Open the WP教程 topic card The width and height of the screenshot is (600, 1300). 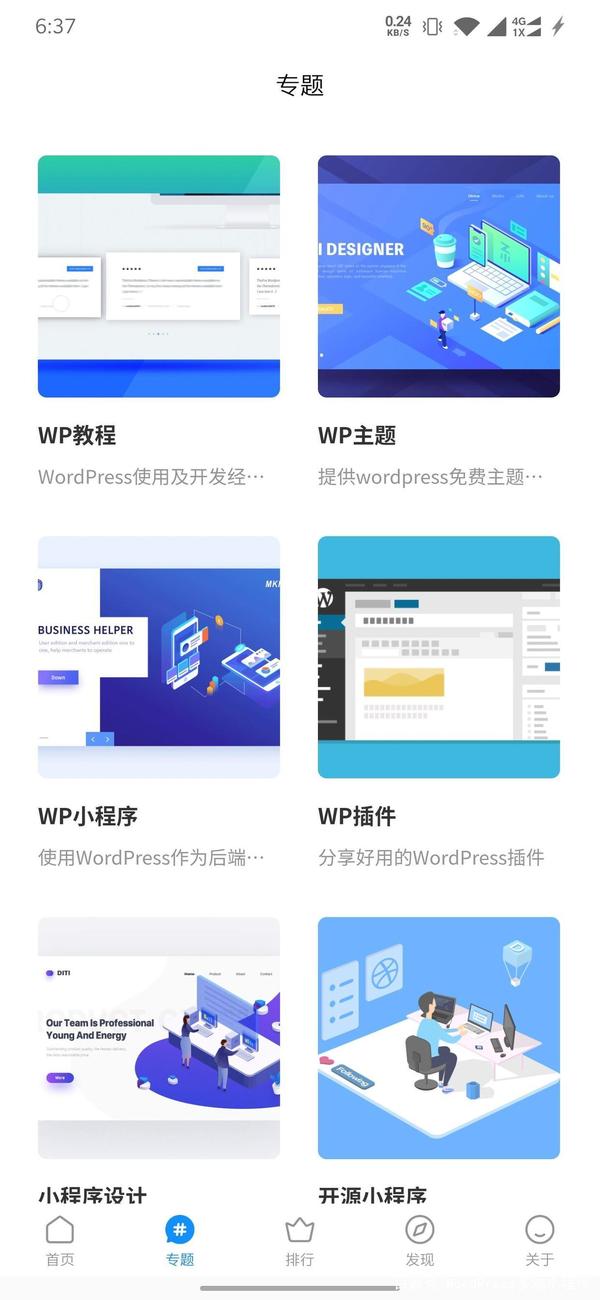(159, 277)
